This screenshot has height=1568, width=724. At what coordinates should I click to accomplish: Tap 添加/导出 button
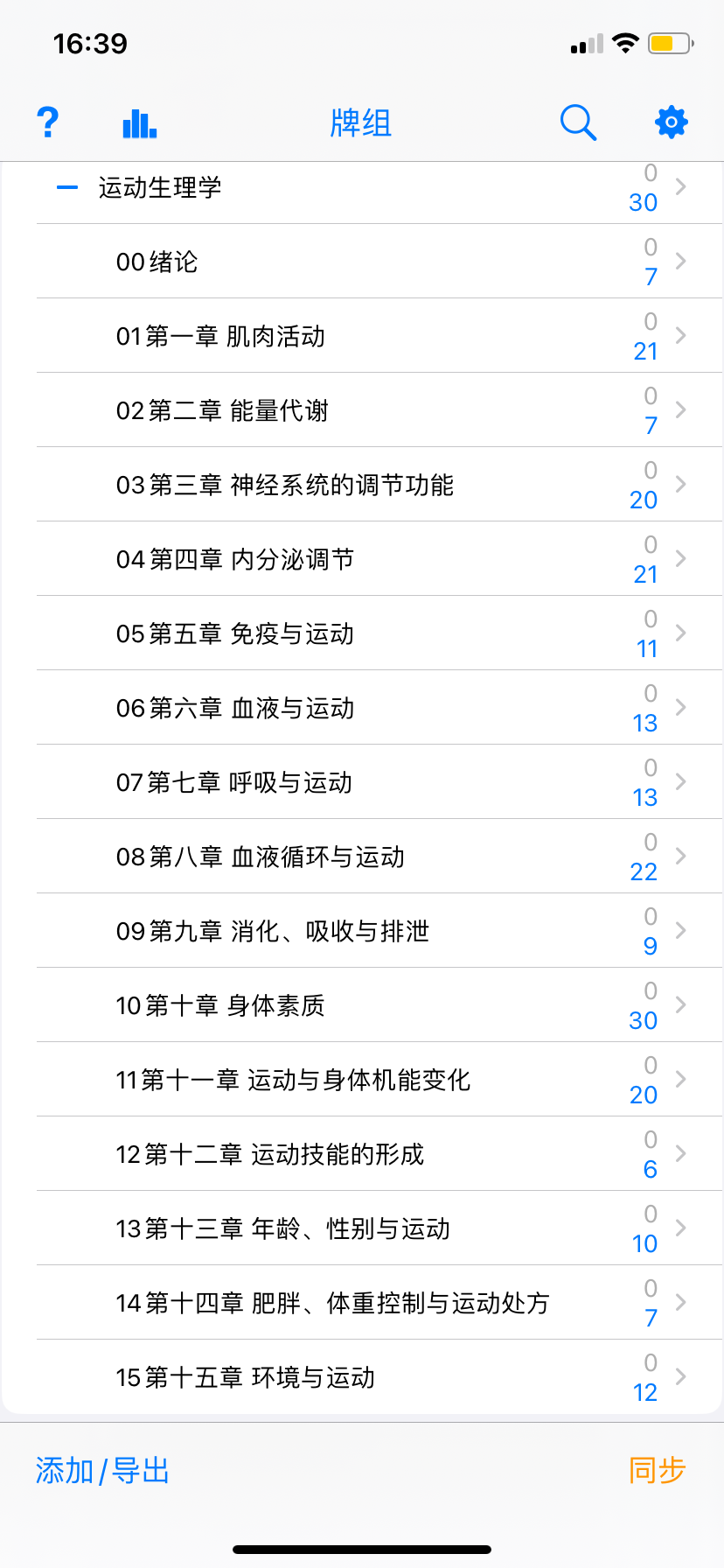[102, 1471]
